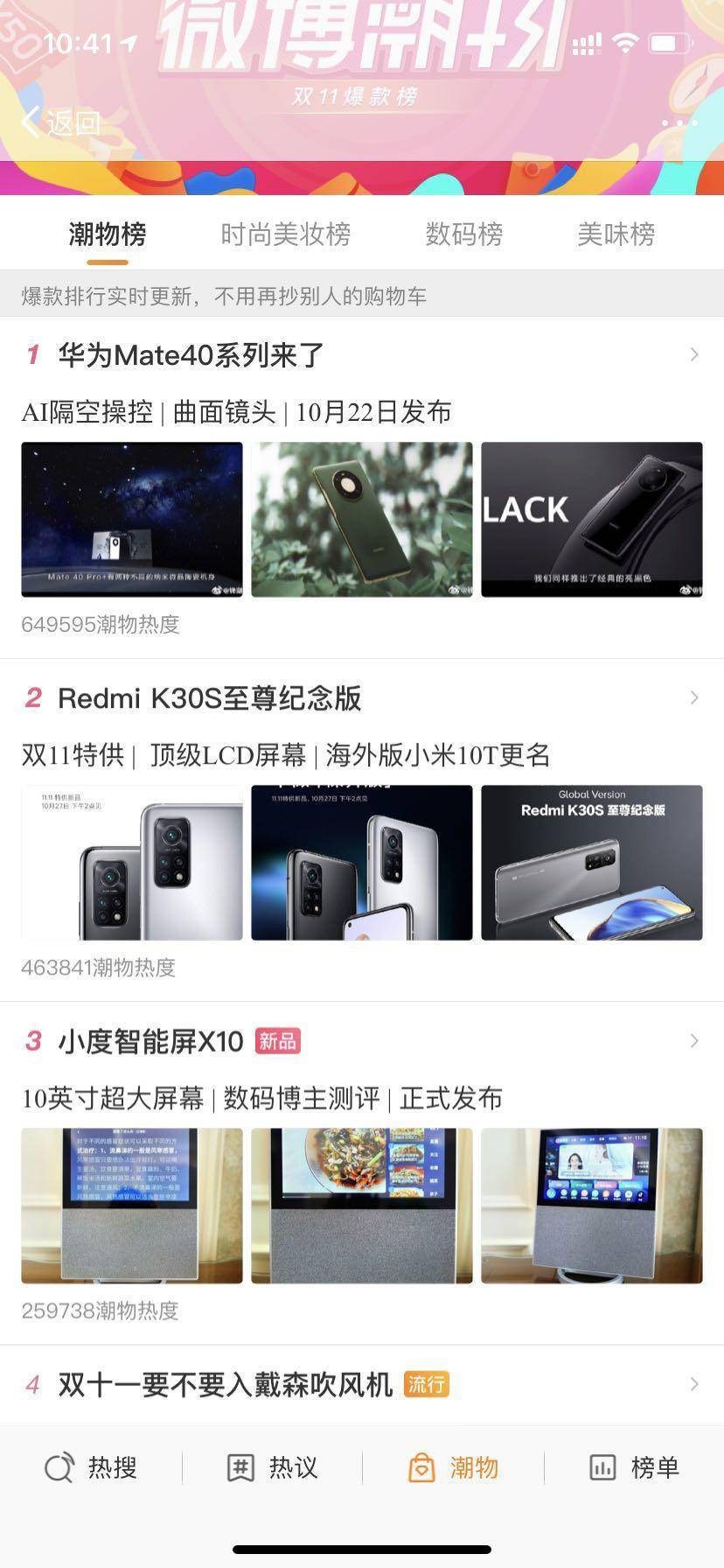Go back using the 返回 button
The width and height of the screenshot is (724, 1568).
tap(61, 122)
